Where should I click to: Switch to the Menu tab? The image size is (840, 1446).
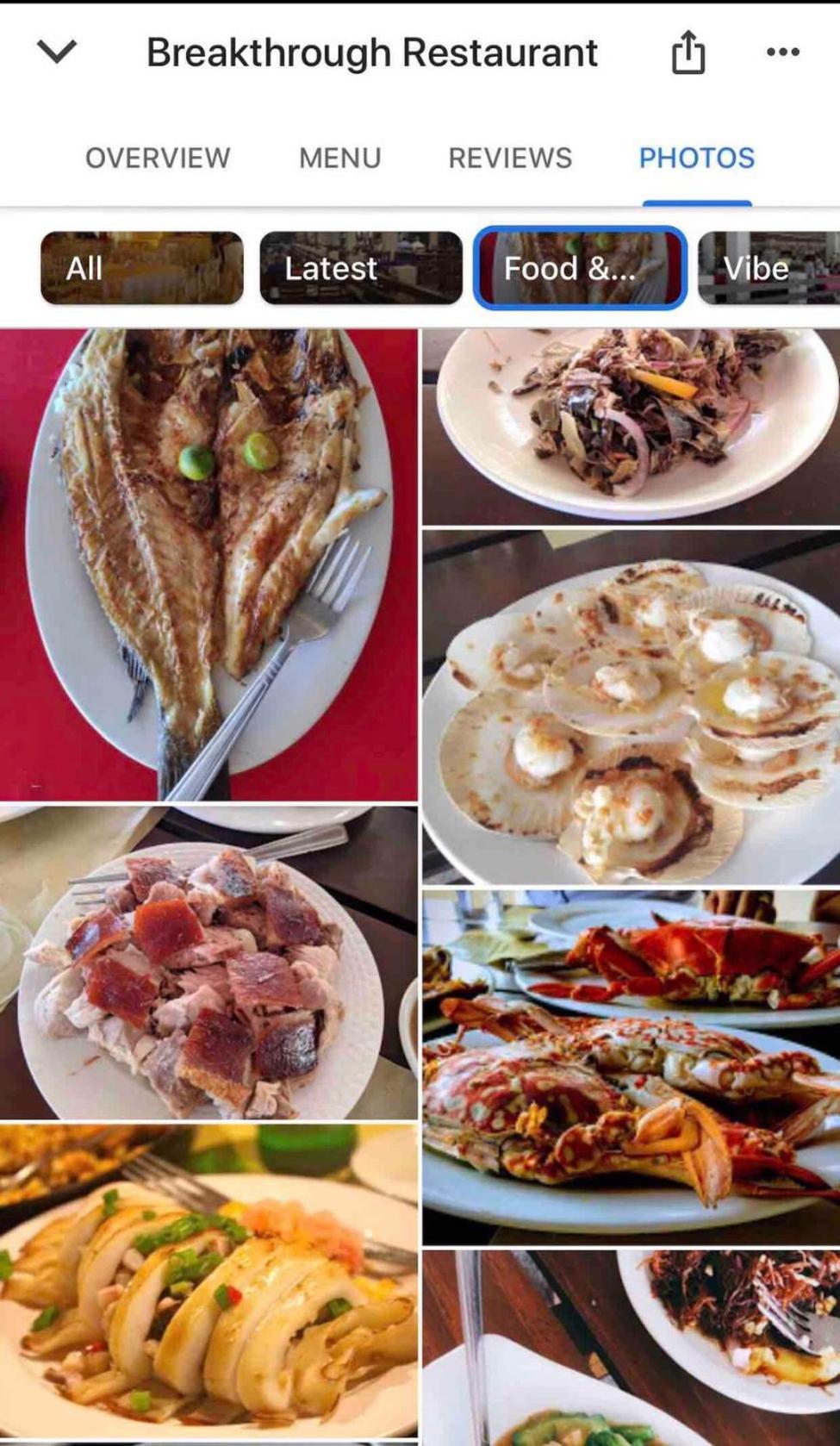tap(340, 158)
